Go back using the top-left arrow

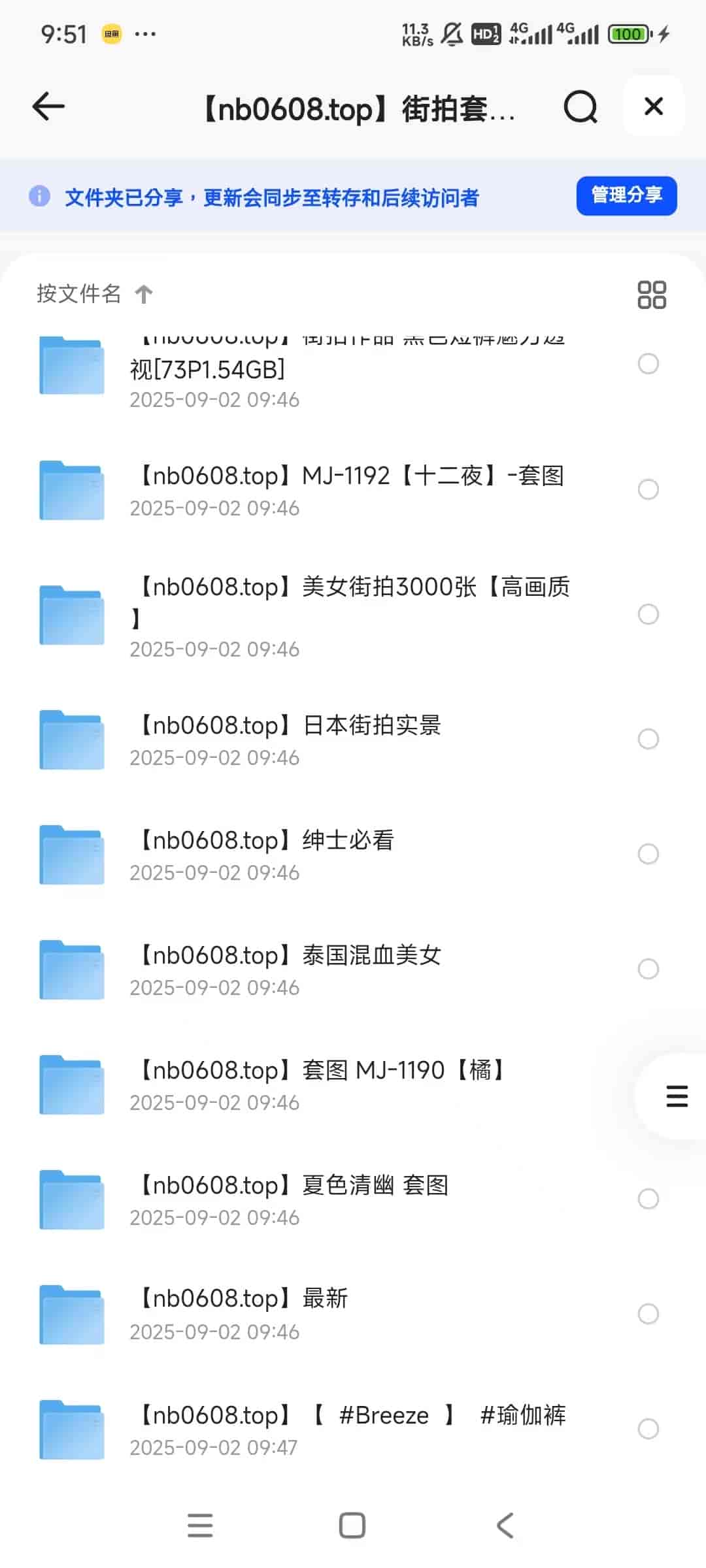pyautogui.click(x=49, y=106)
